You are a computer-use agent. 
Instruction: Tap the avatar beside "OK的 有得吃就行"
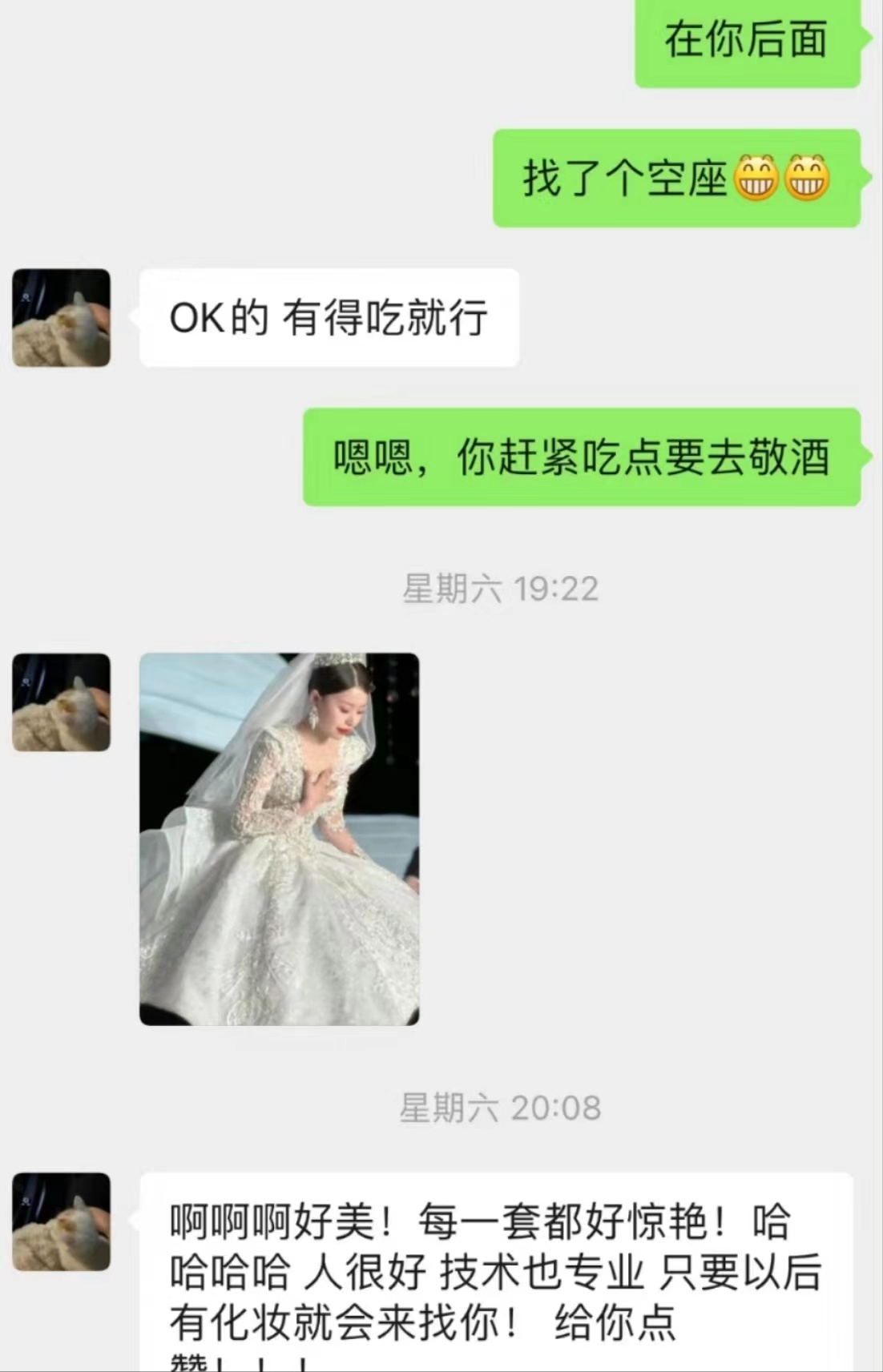click(62, 318)
